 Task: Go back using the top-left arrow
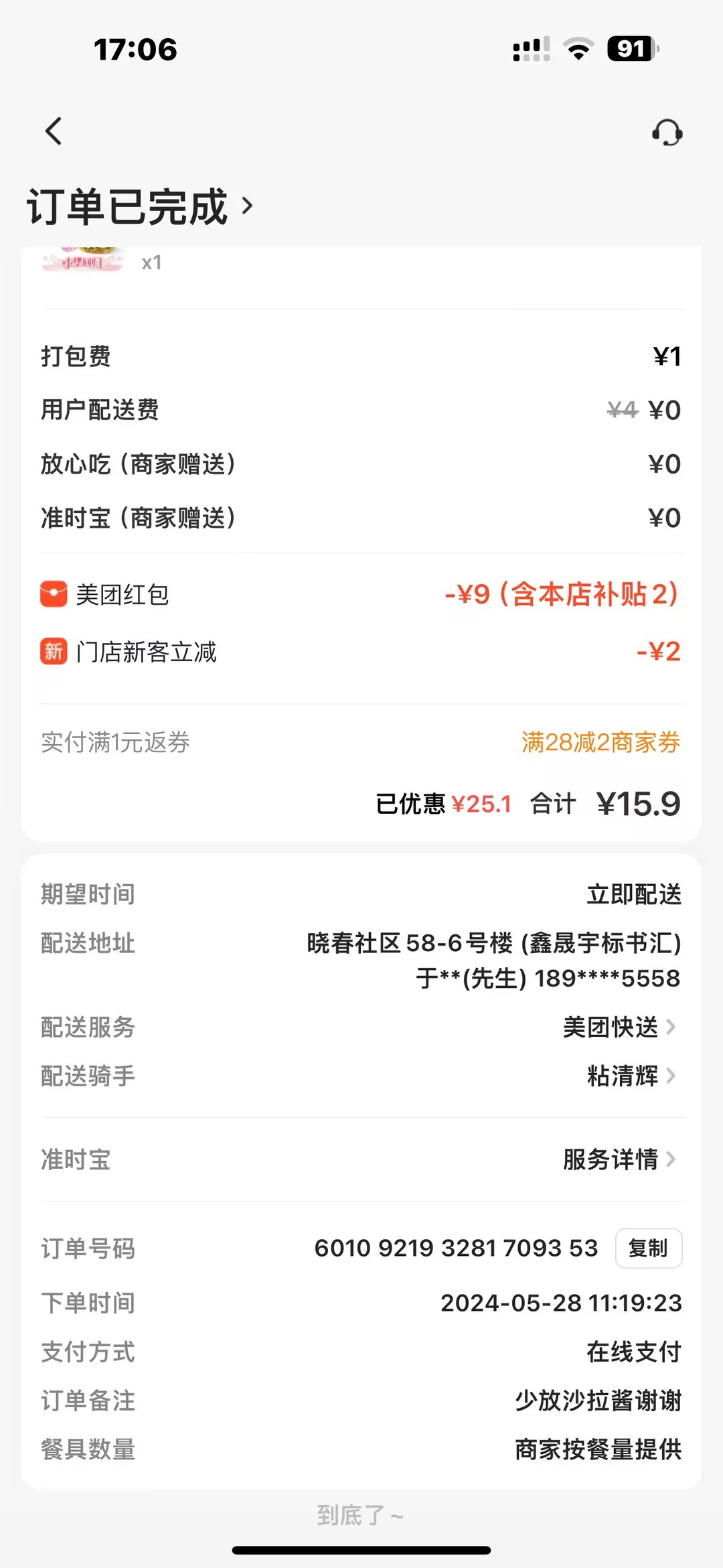(x=54, y=131)
